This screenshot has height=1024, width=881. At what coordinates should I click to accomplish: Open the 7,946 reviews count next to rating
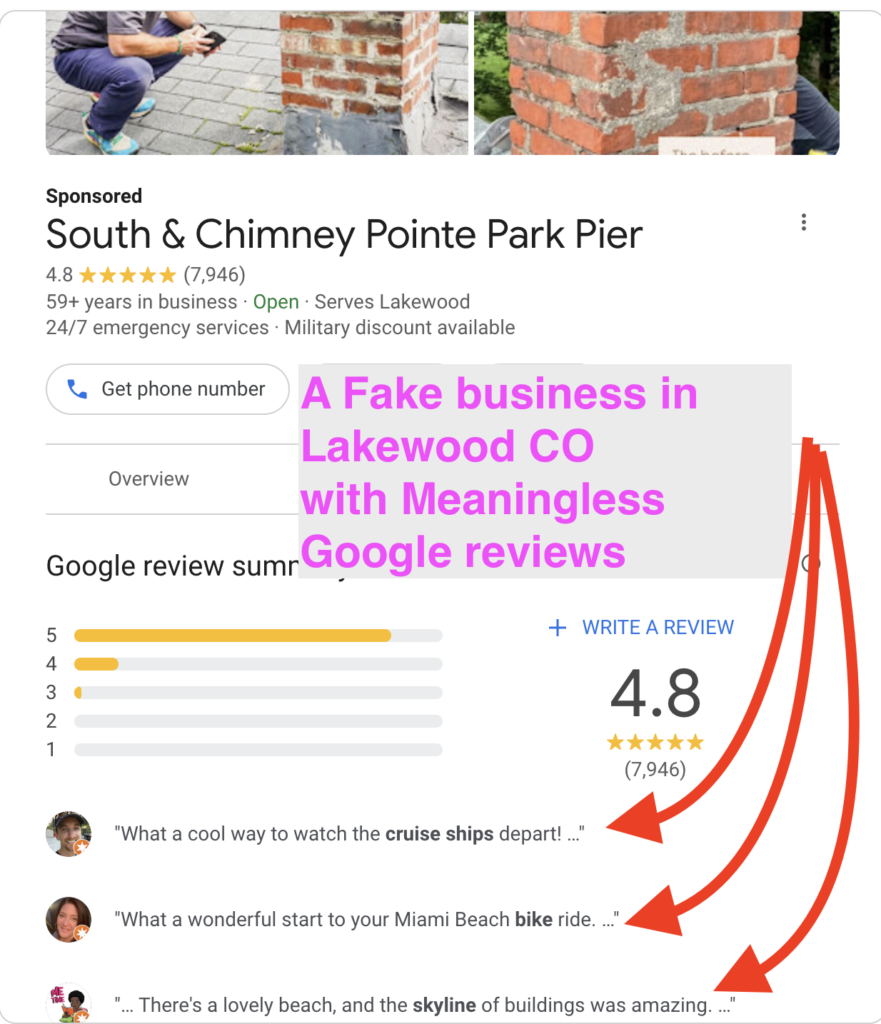coord(214,274)
